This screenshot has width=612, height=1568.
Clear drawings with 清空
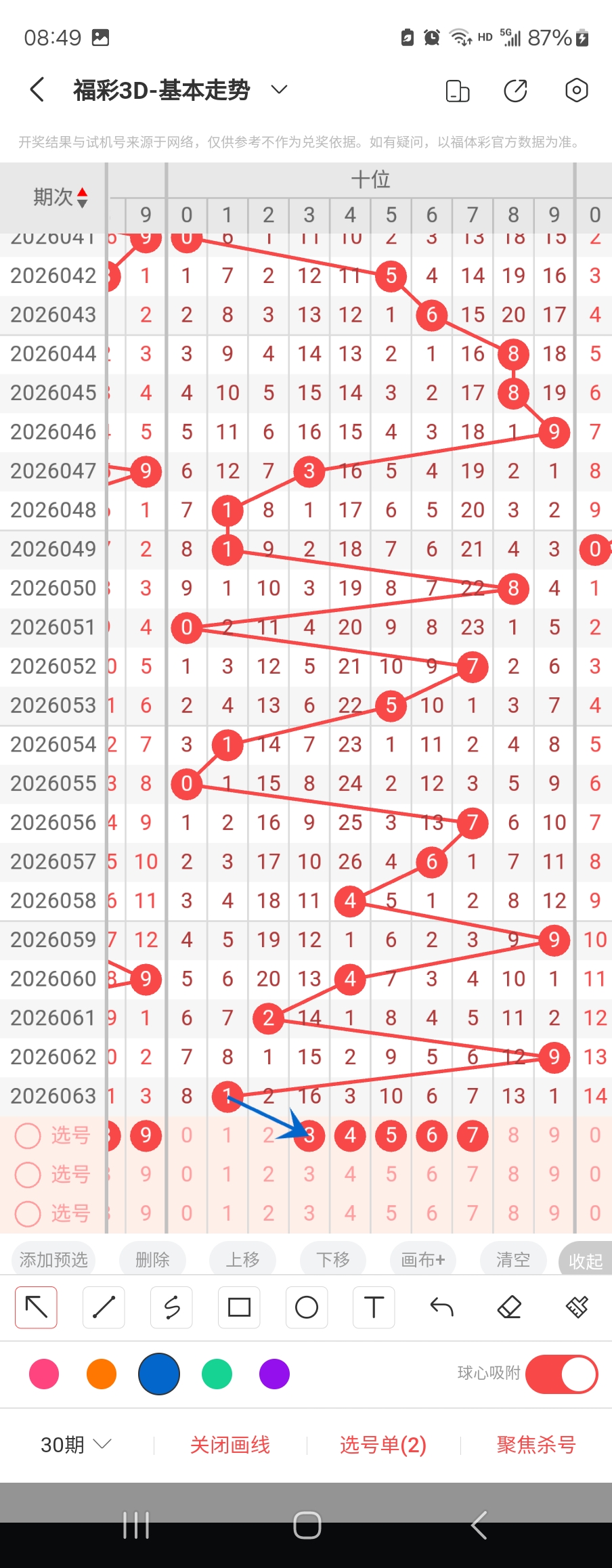512,1260
